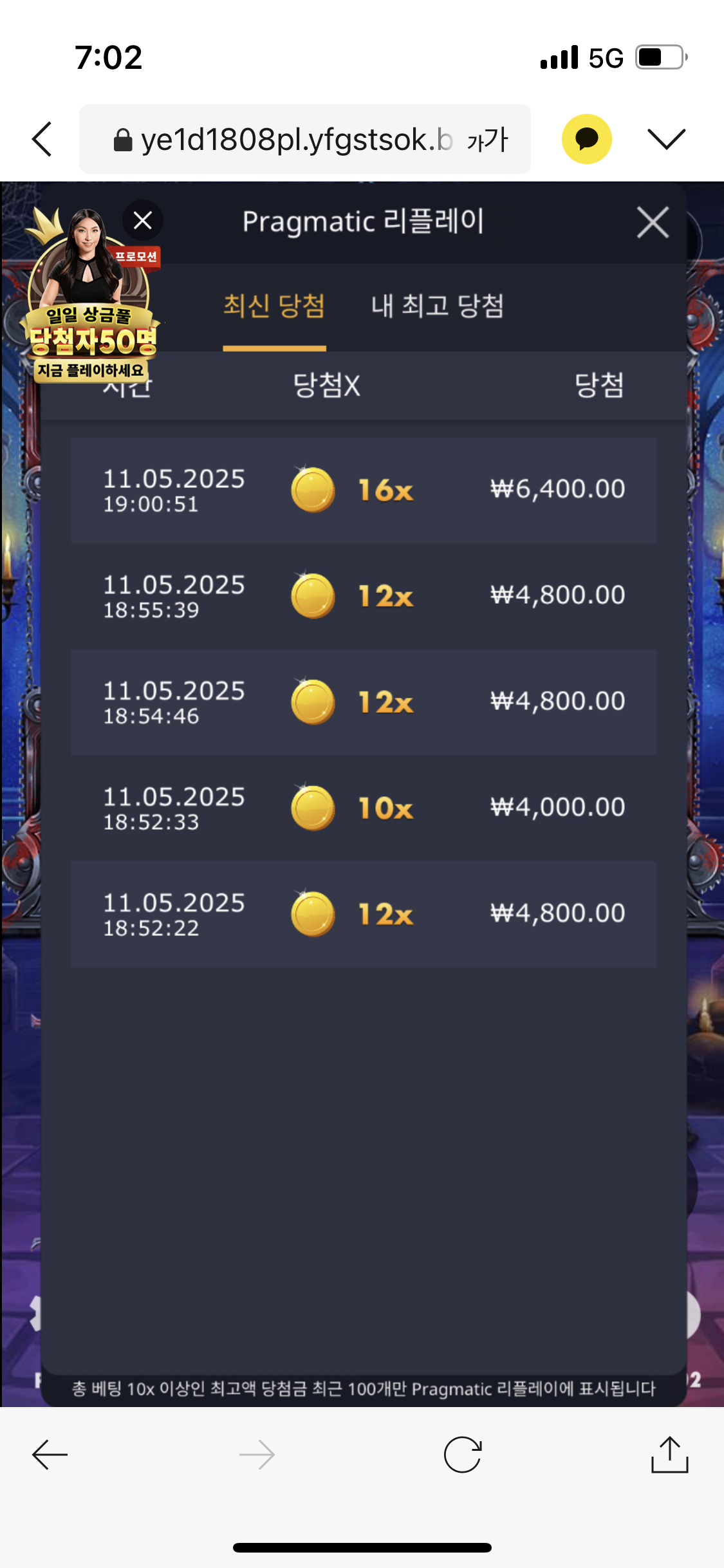The width and height of the screenshot is (724, 1568).
Task: Open the 12x win from 18:52:22
Action: [x=364, y=914]
